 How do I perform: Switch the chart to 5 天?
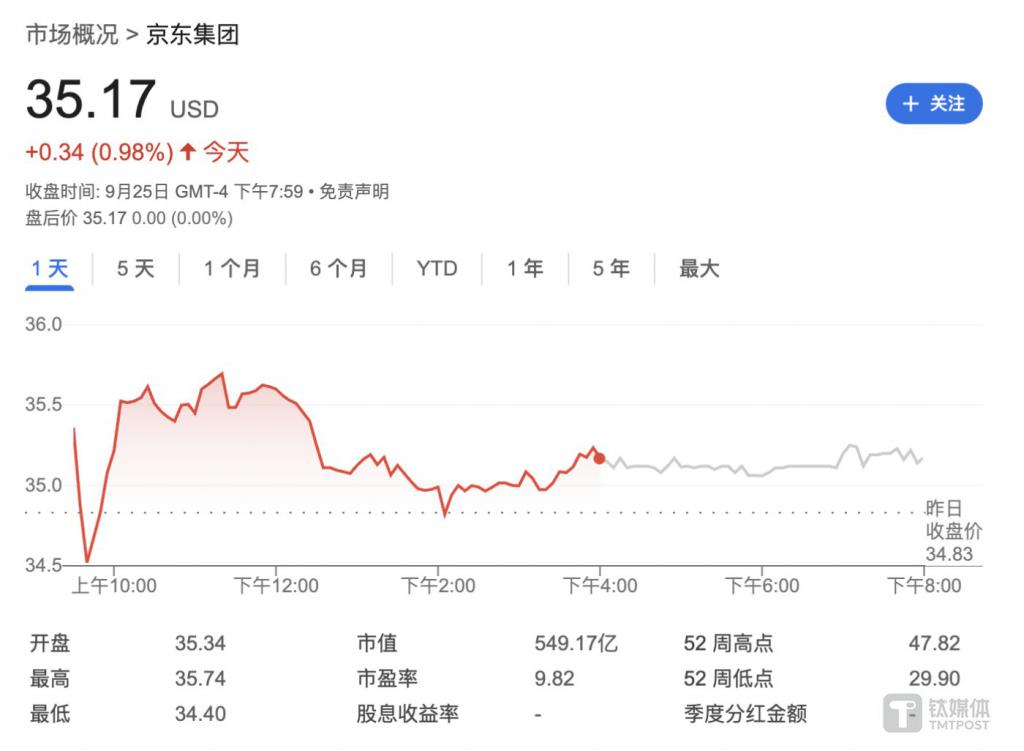coord(136,269)
